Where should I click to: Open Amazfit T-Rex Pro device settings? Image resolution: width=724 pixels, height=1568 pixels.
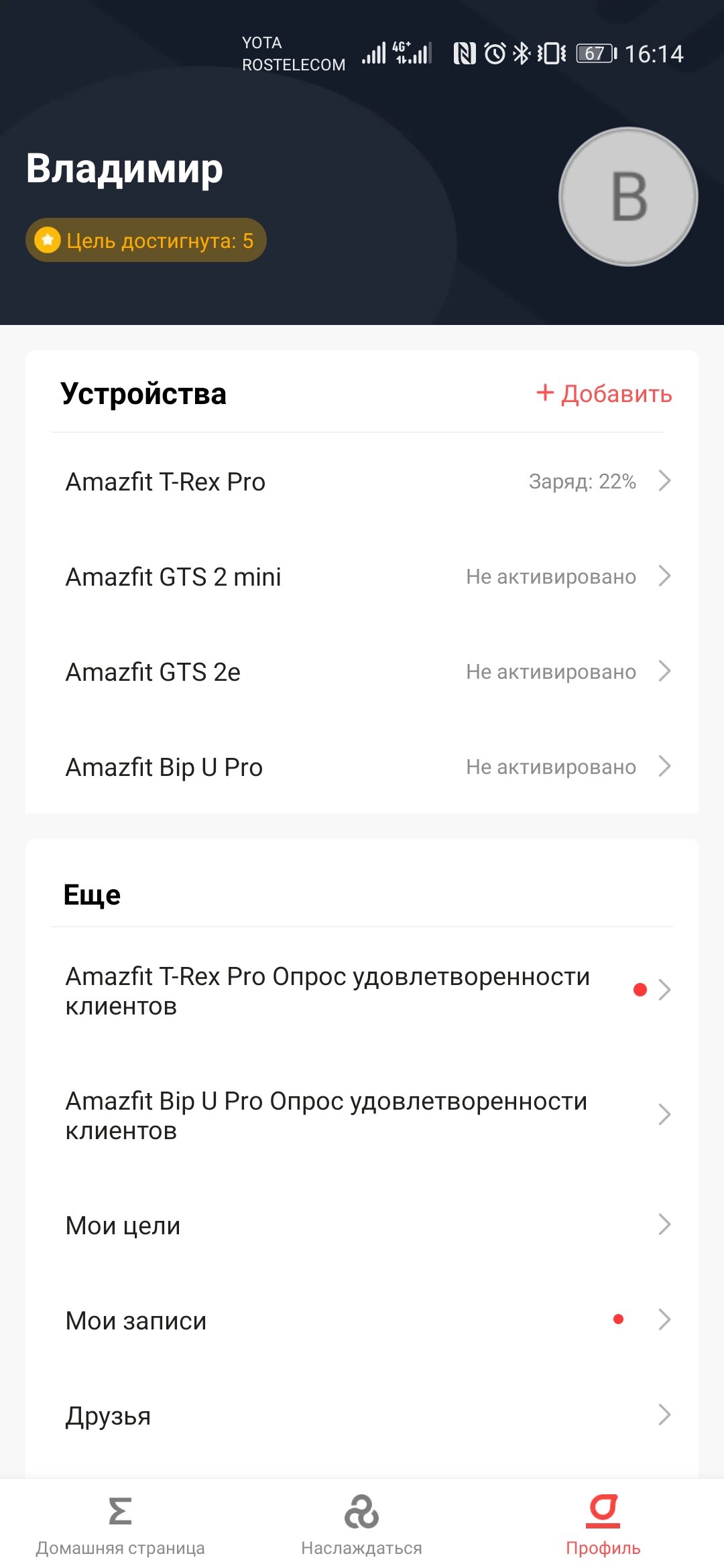(362, 481)
